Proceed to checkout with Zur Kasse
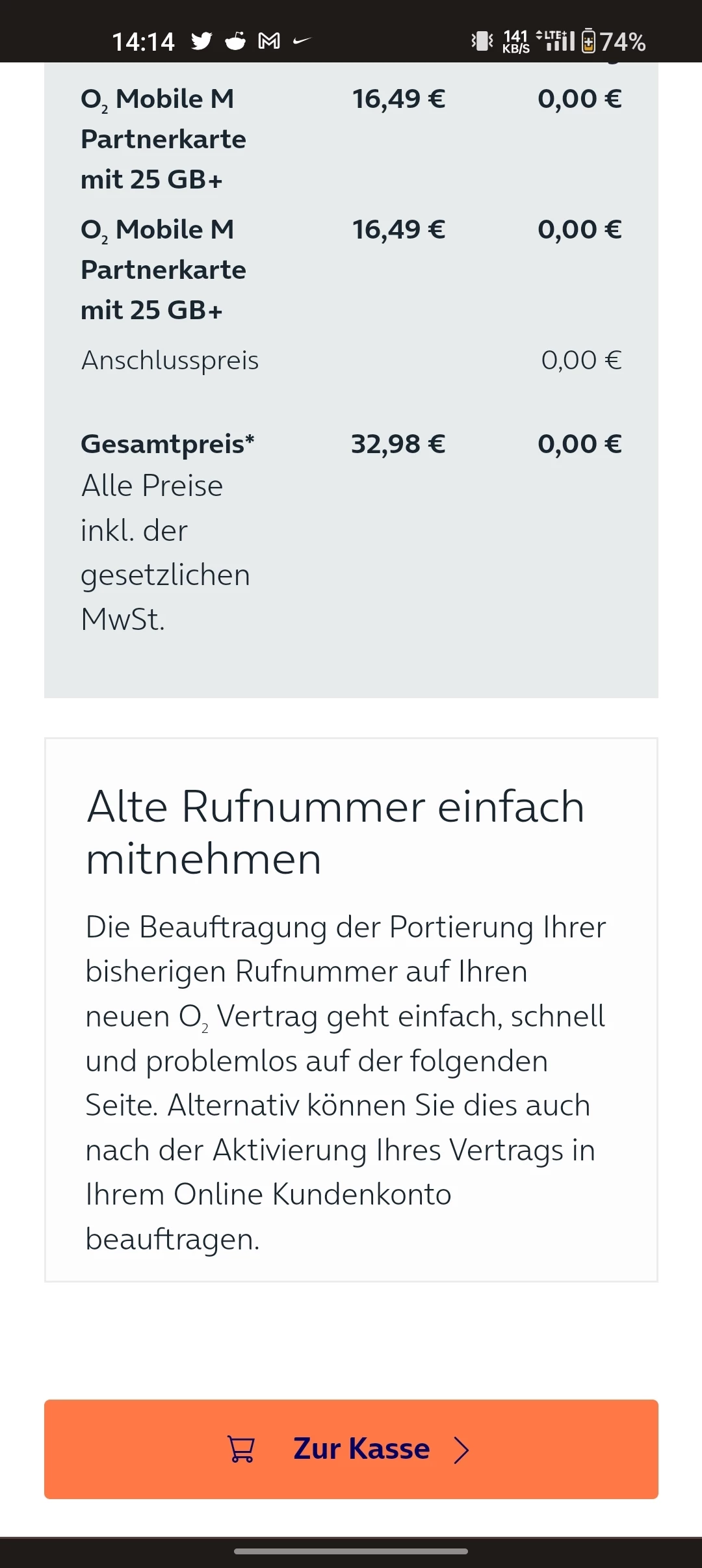The width and height of the screenshot is (702, 1568). coord(351,1449)
